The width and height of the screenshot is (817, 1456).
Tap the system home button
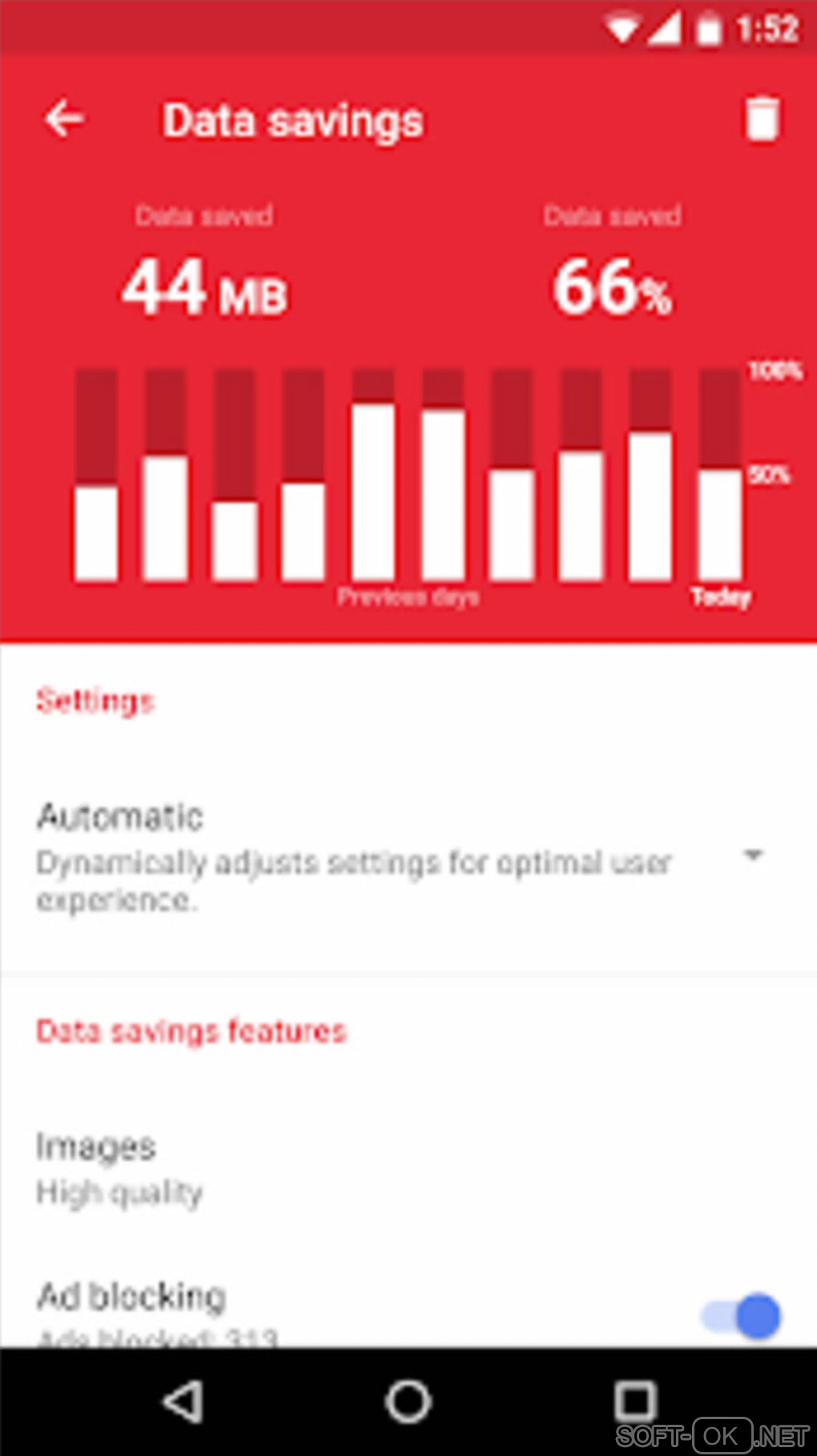(x=408, y=1402)
